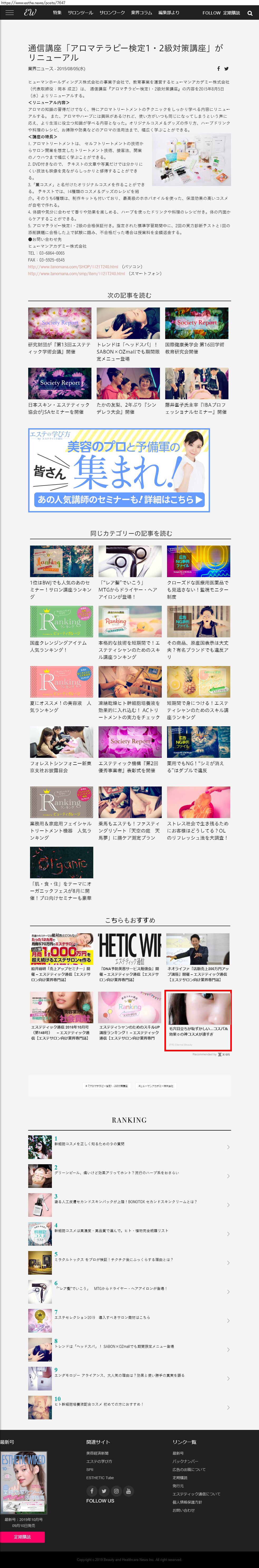259x1568 pixels.
Task: Share article on Facebook
Action: pyautogui.click(x=219, y=69)
